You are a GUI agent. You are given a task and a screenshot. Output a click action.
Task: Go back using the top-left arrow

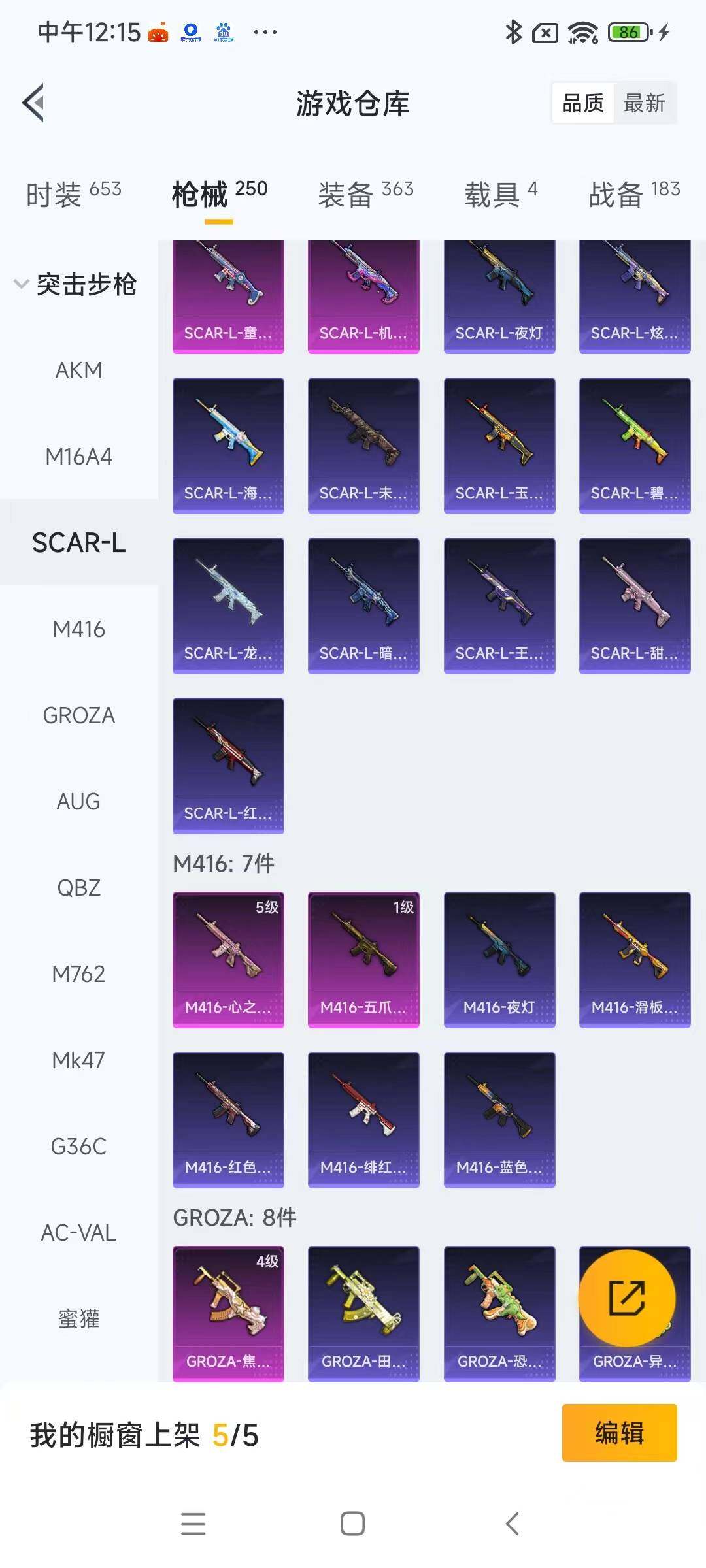click(34, 103)
